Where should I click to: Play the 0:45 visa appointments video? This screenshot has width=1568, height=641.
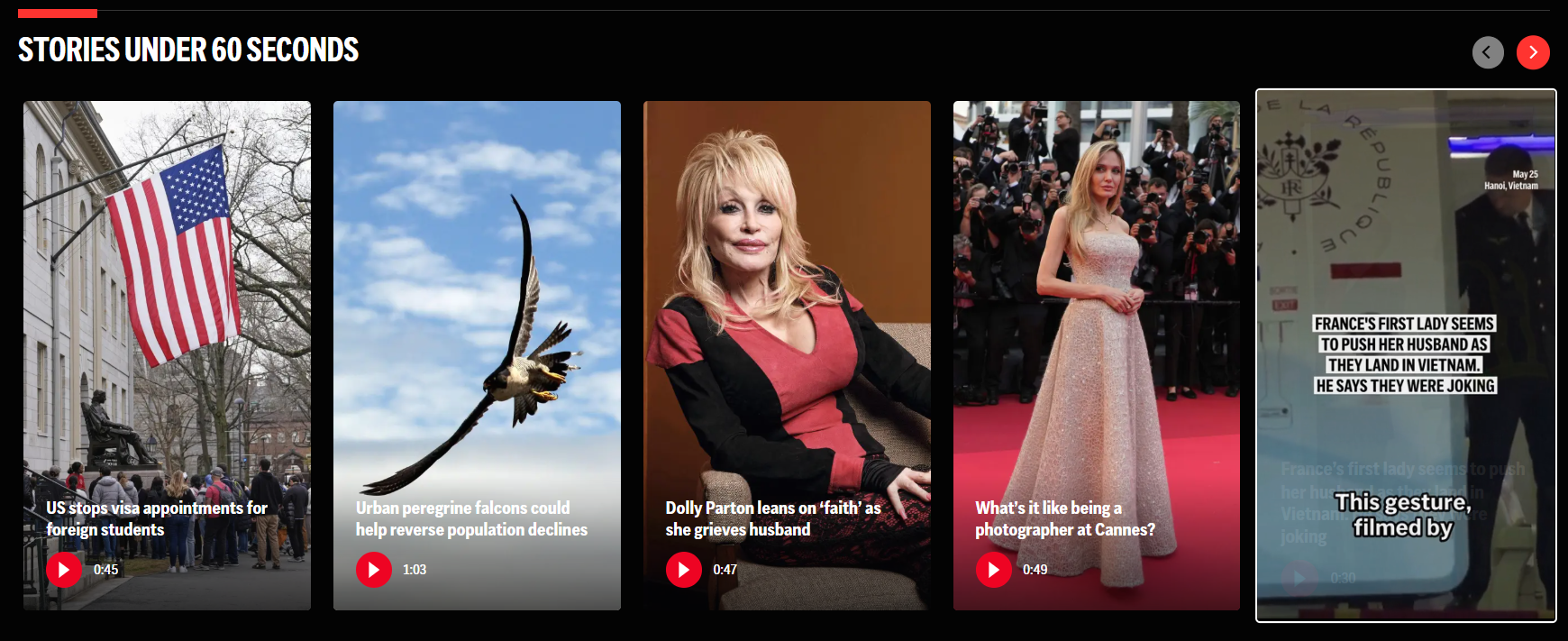(x=64, y=570)
